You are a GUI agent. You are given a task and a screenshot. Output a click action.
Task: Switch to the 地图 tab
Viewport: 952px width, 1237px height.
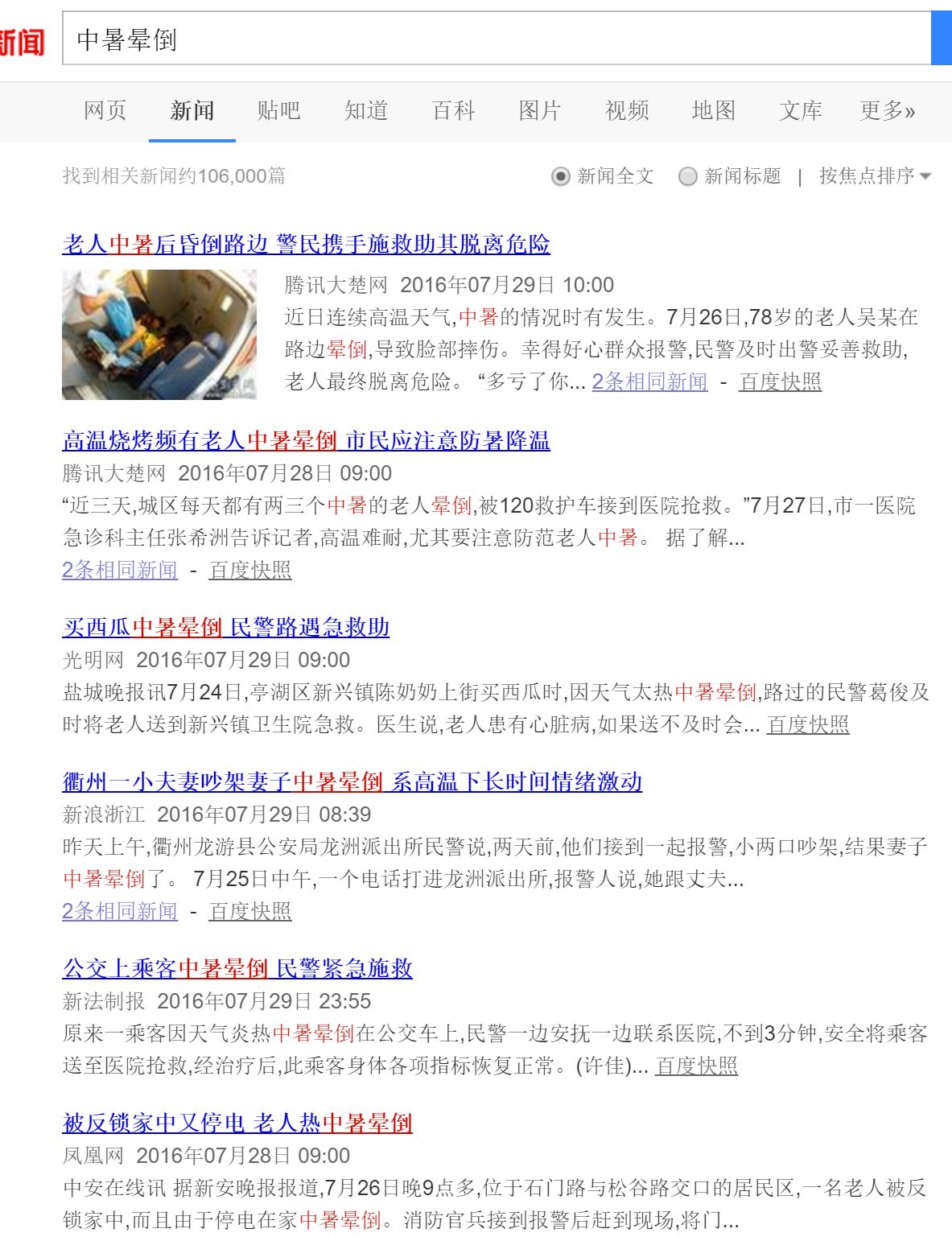click(x=715, y=112)
